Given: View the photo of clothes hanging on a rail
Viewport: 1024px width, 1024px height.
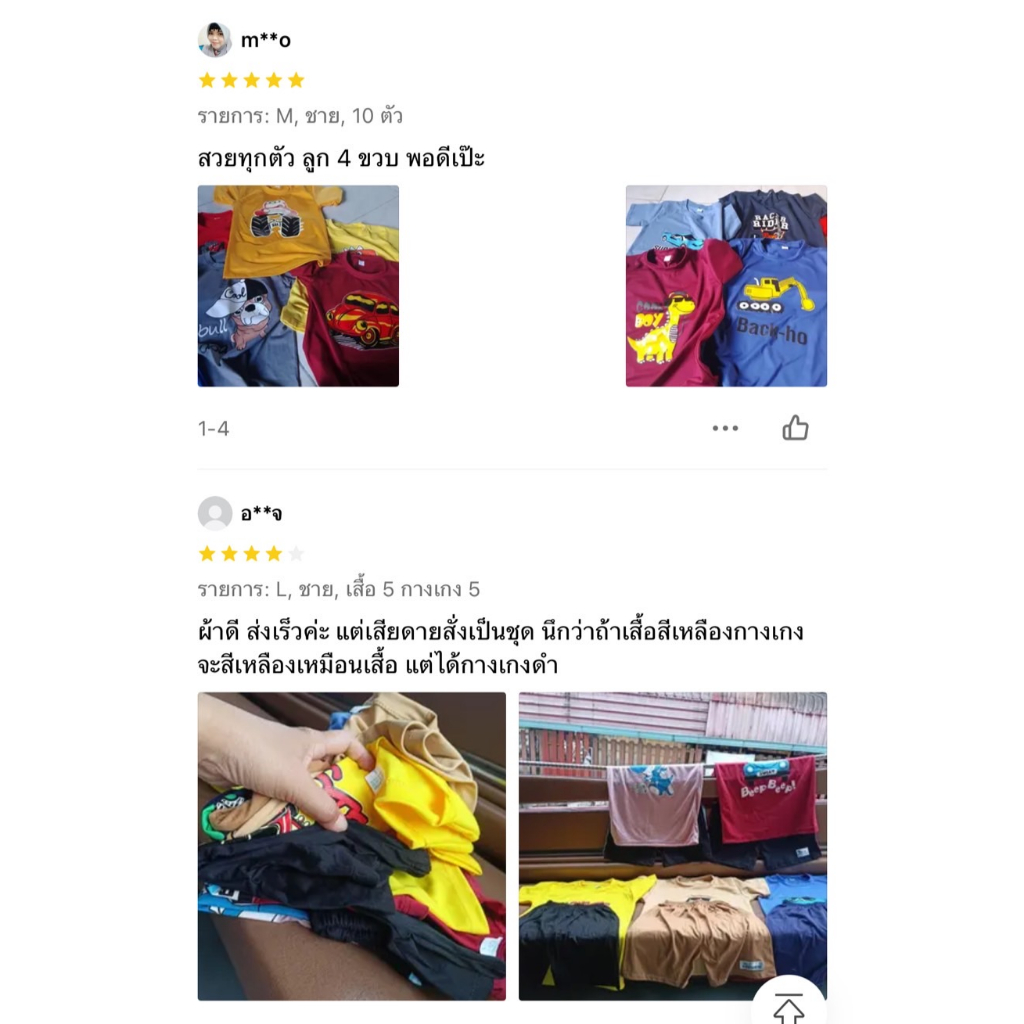Looking at the screenshot, I should [673, 846].
